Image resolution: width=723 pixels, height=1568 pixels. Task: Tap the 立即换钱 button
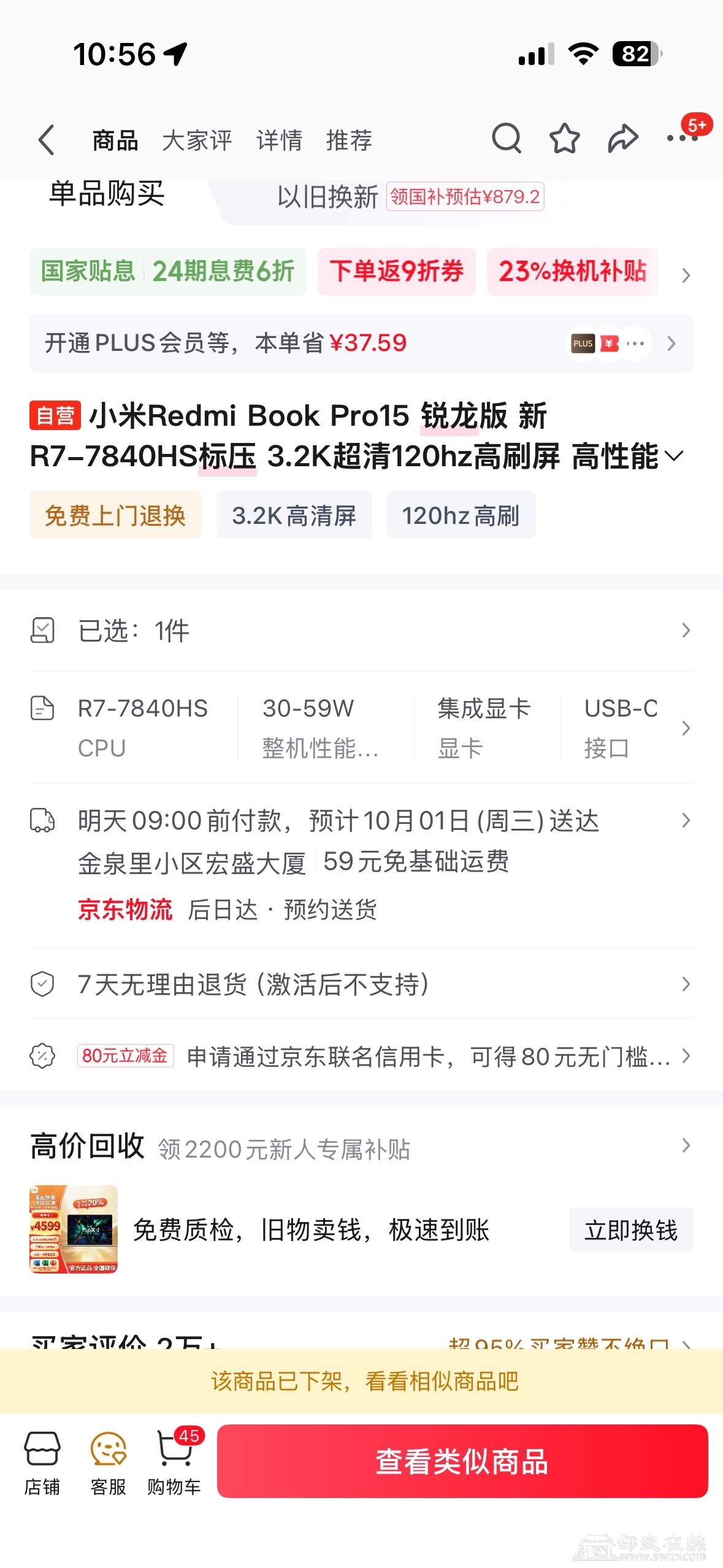630,1229
